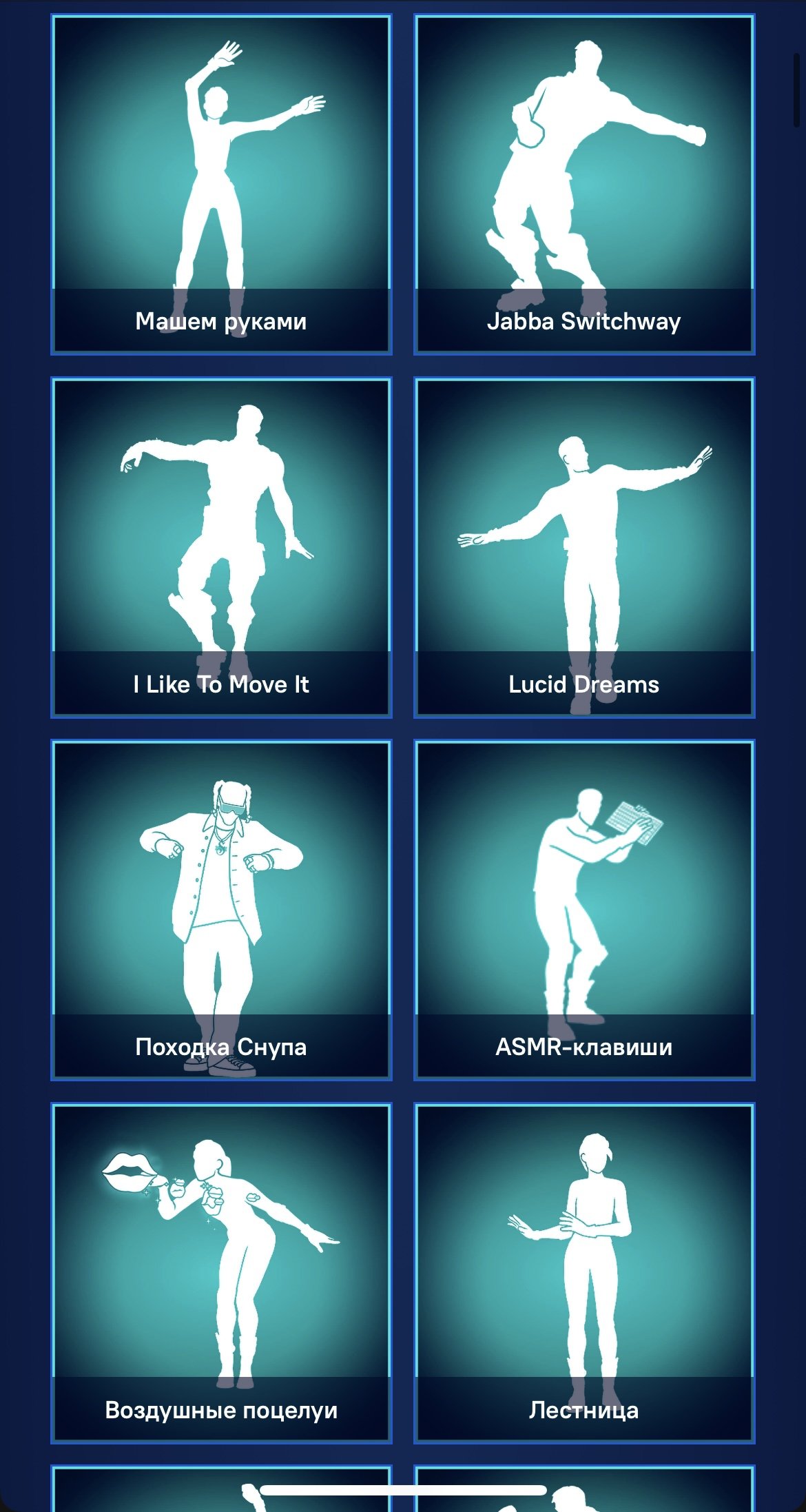
Task: Tap the Лестница emote tile
Action: click(x=584, y=1272)
